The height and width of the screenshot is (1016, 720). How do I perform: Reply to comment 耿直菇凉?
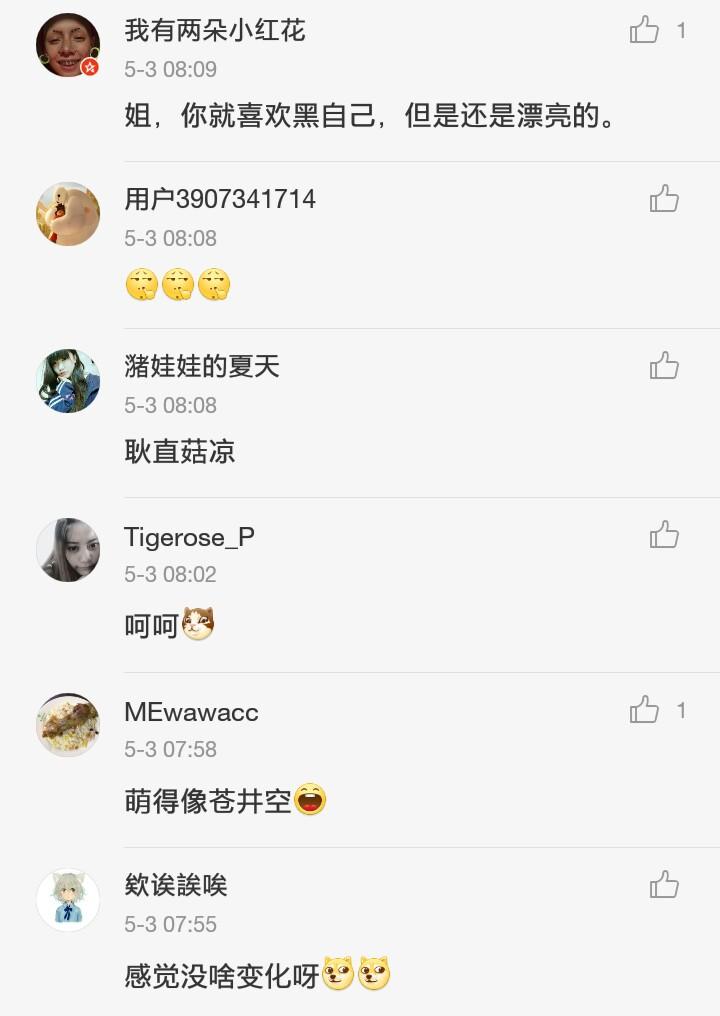tap(180, 452)
